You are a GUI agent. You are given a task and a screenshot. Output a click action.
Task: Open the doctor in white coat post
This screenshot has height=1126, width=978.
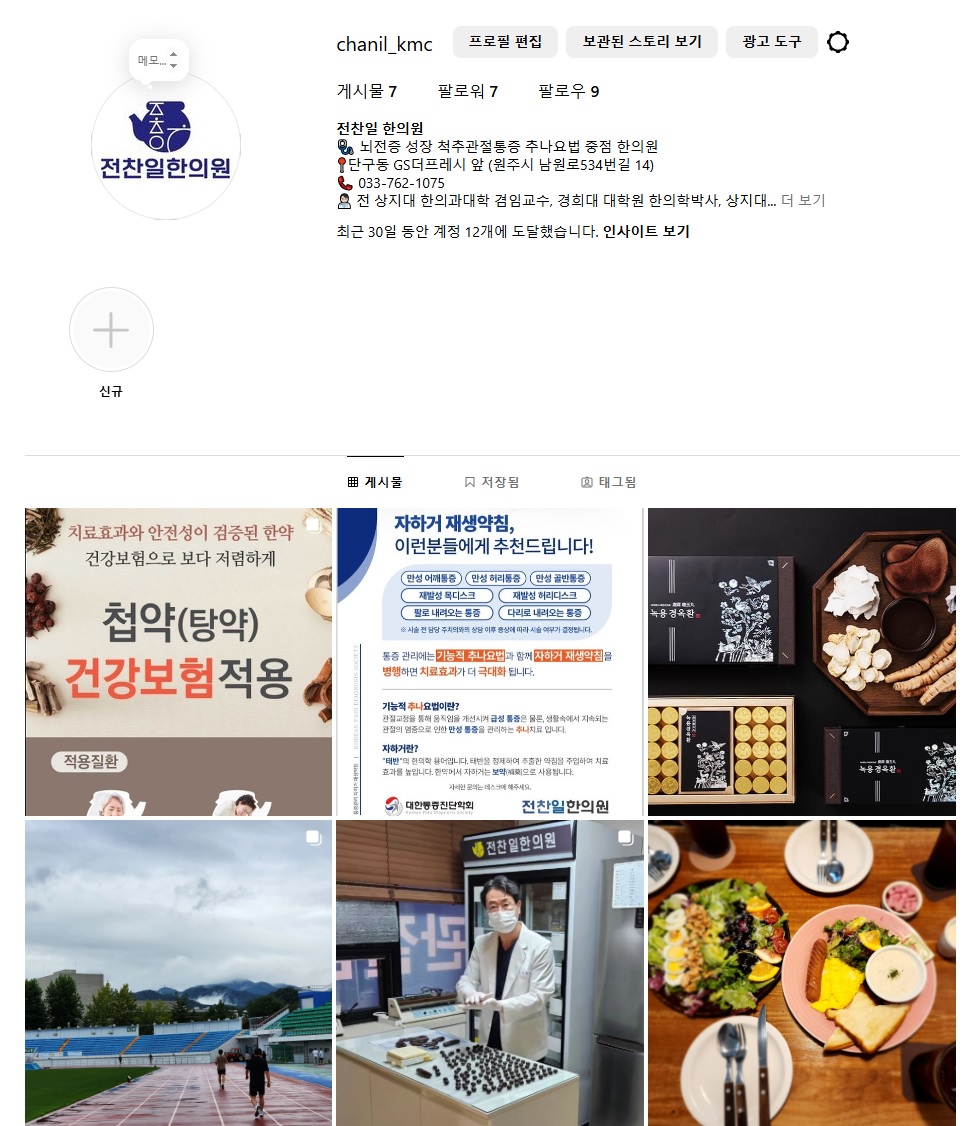(490, 973)
